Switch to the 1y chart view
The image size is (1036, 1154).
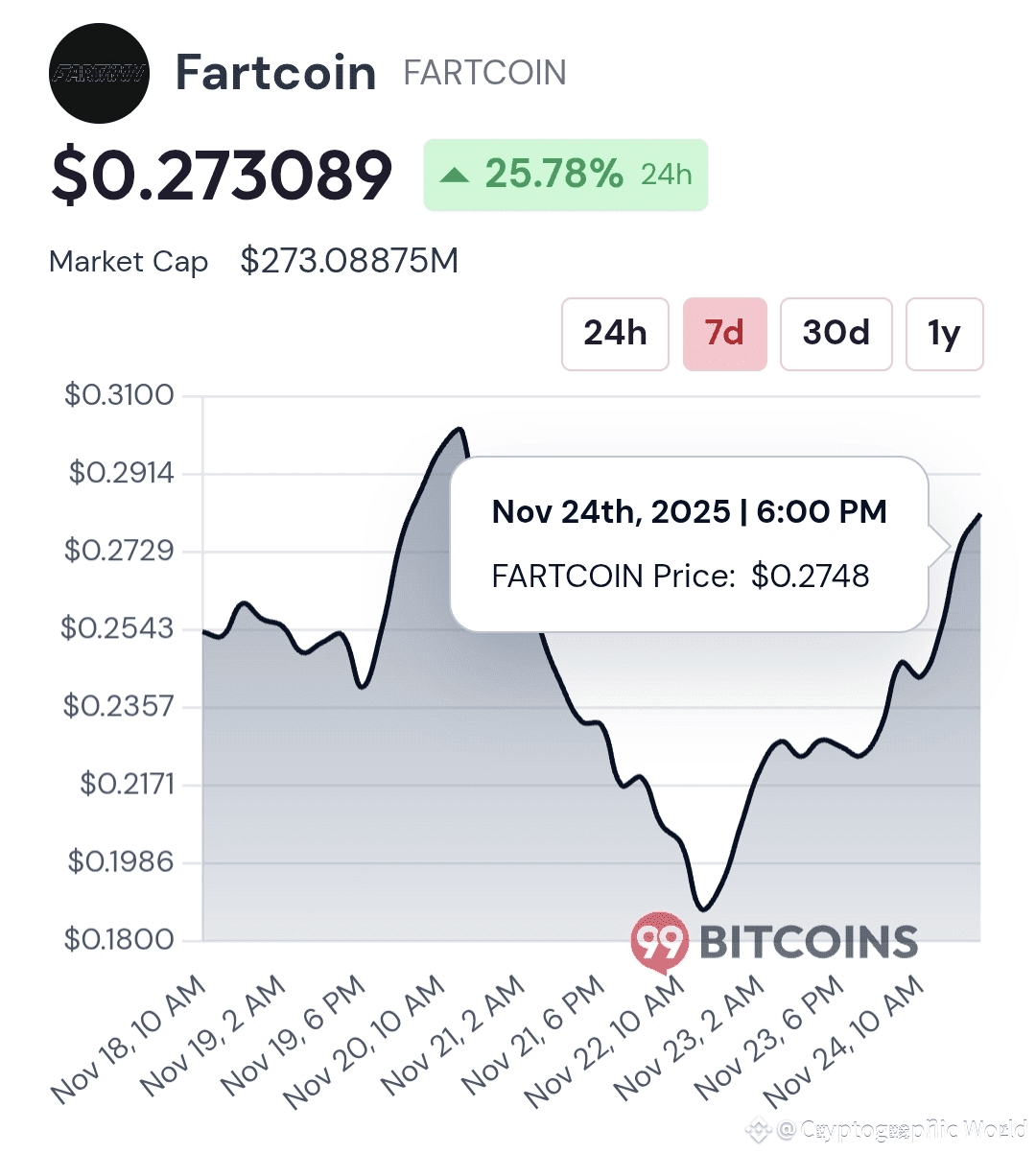[x=945, y=334]
